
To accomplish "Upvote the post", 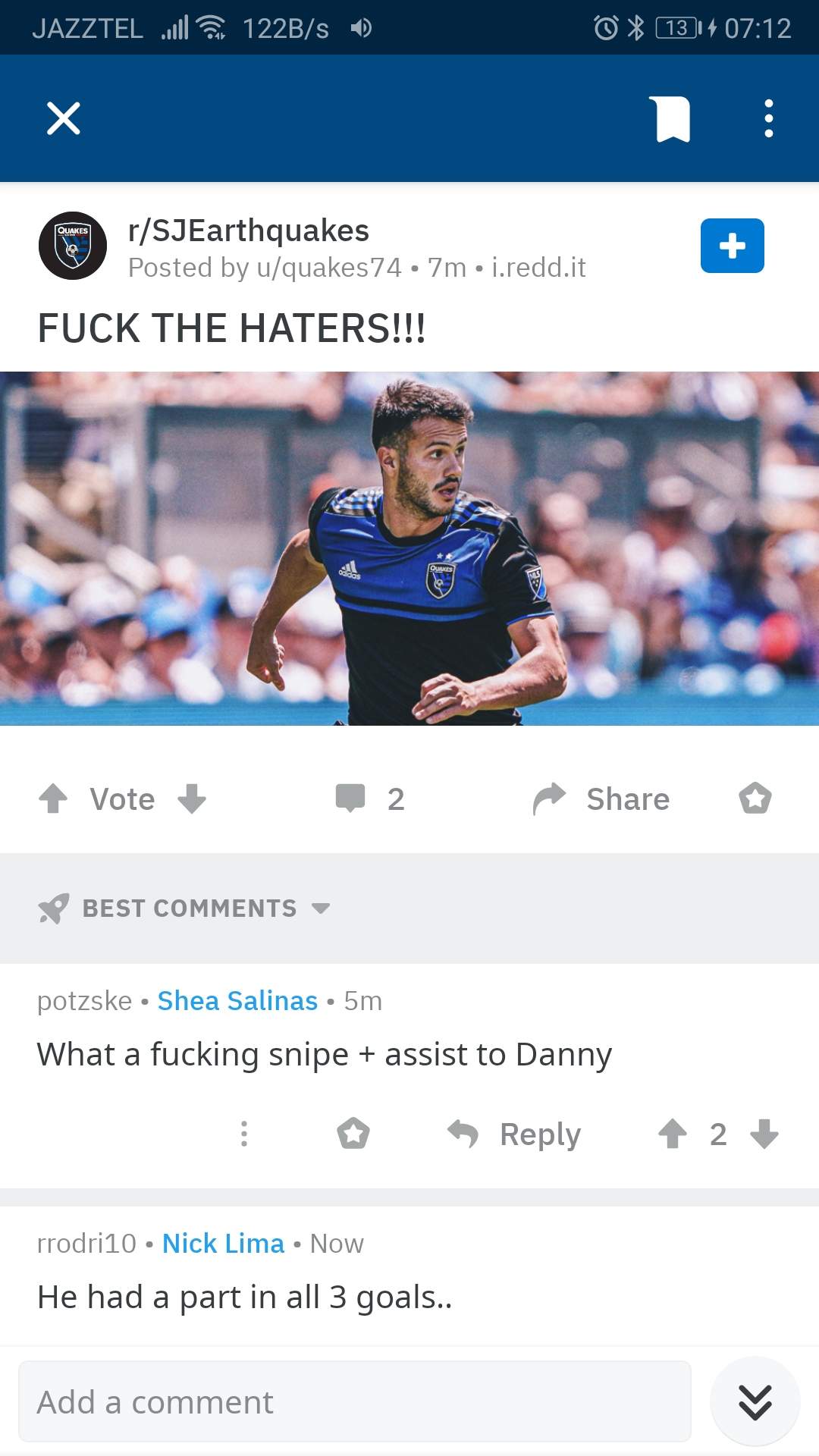I will [53, 799].
